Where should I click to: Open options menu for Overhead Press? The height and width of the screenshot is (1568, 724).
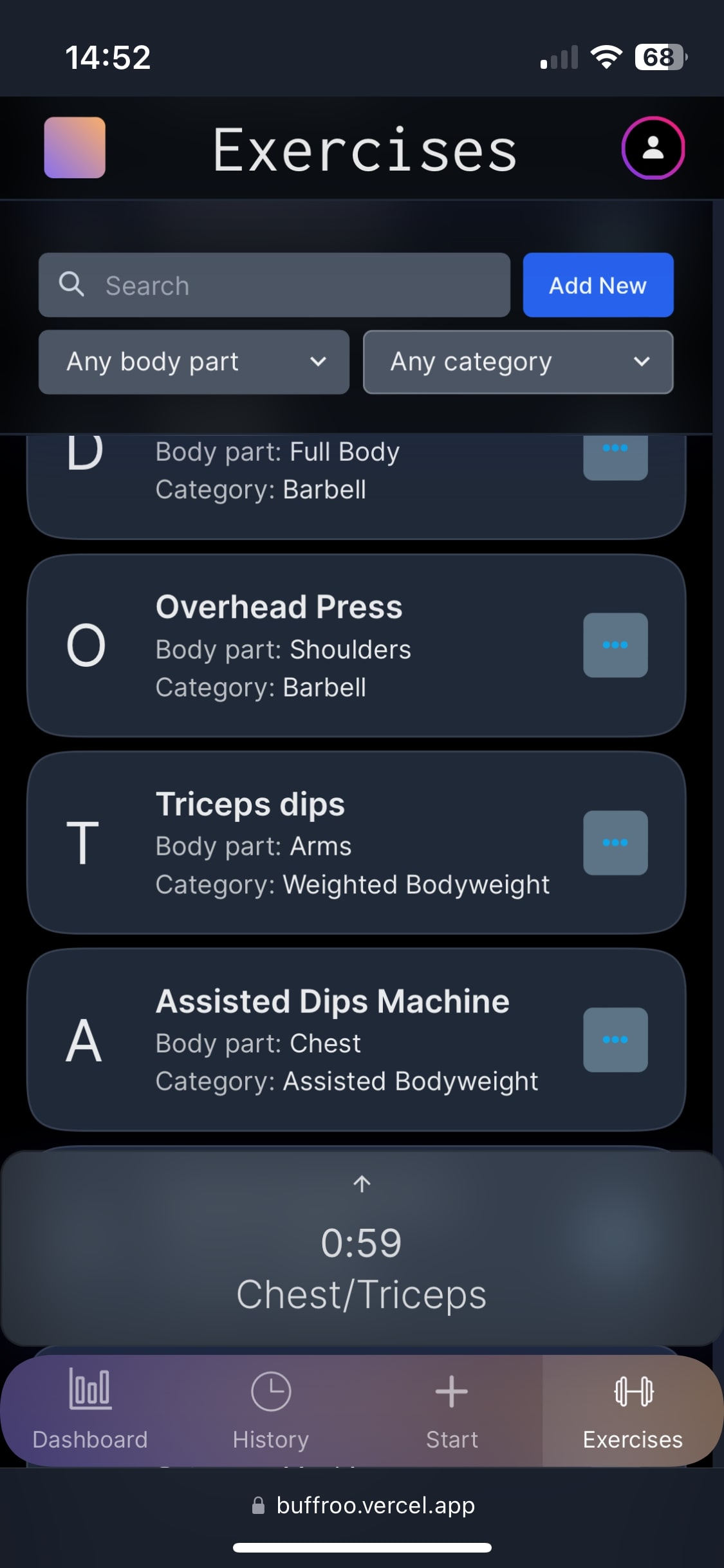(615, 645)
